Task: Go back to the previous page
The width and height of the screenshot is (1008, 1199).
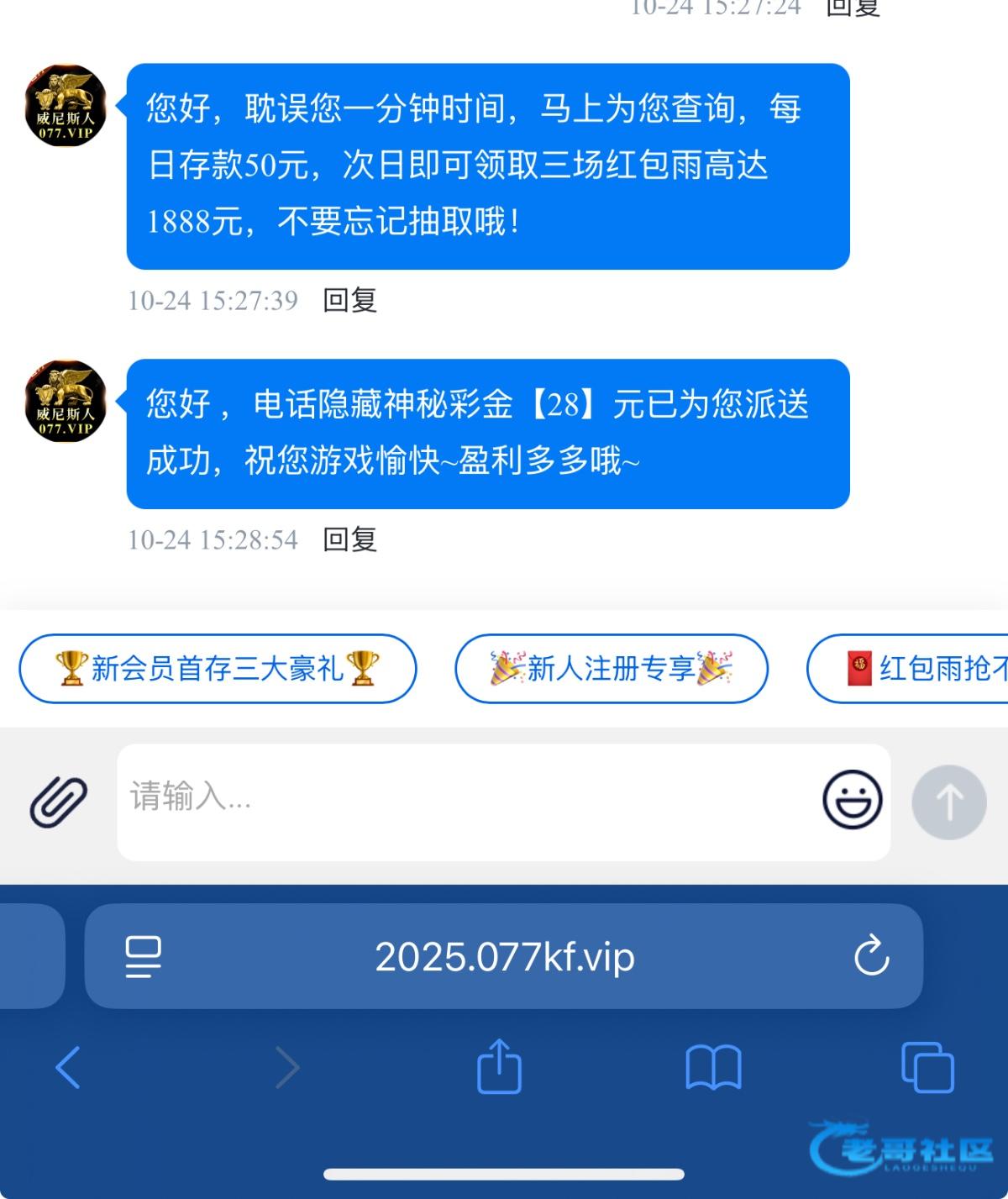Action: [x=69, y=1067]
